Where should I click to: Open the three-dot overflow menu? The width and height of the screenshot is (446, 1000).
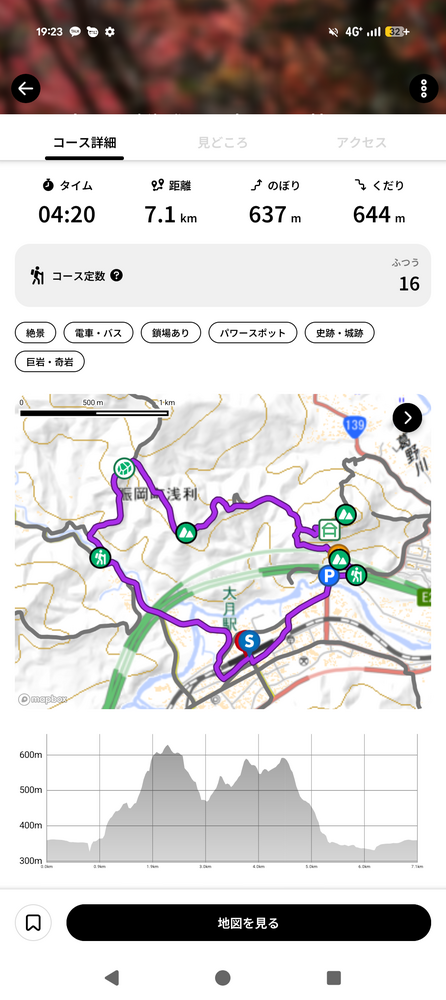click(424, 89)
